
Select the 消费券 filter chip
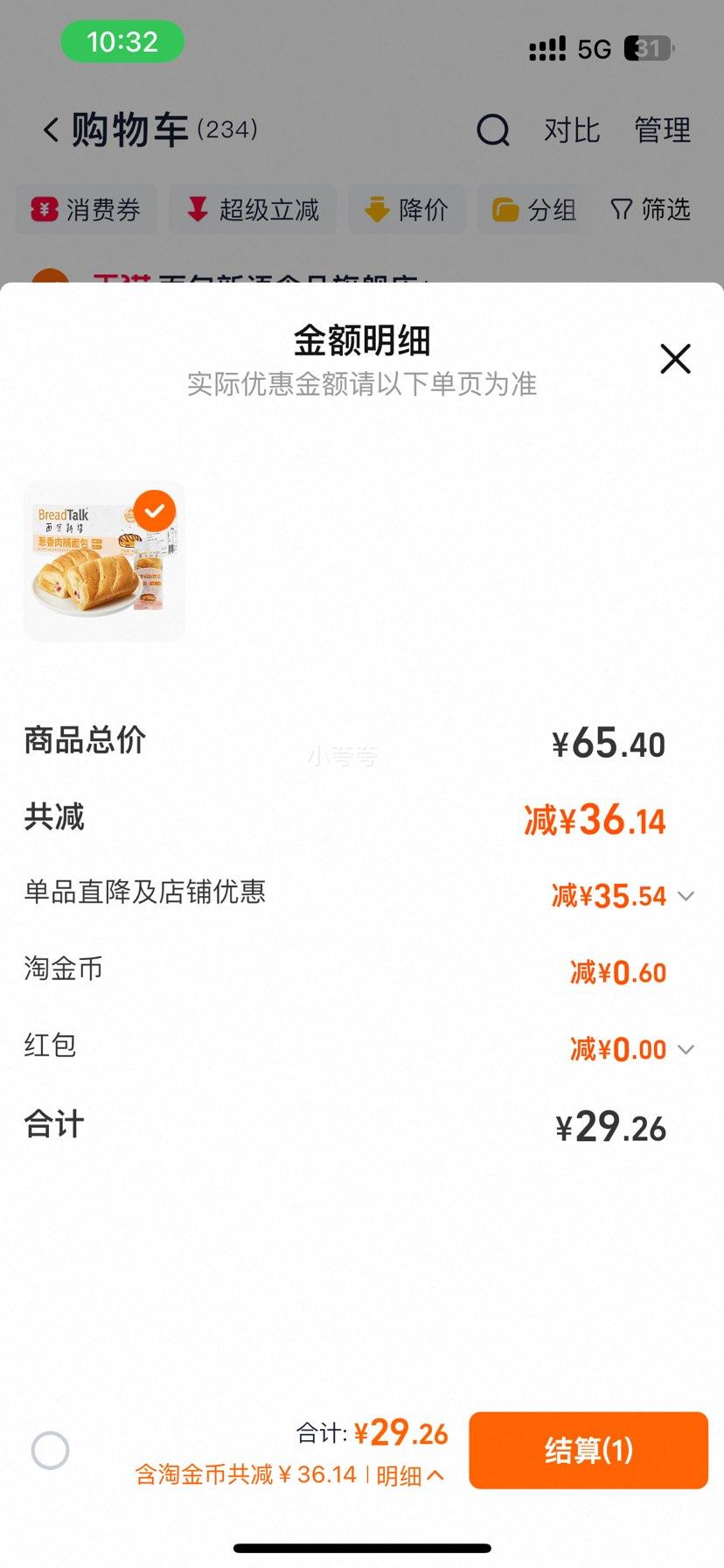(87, 210)
